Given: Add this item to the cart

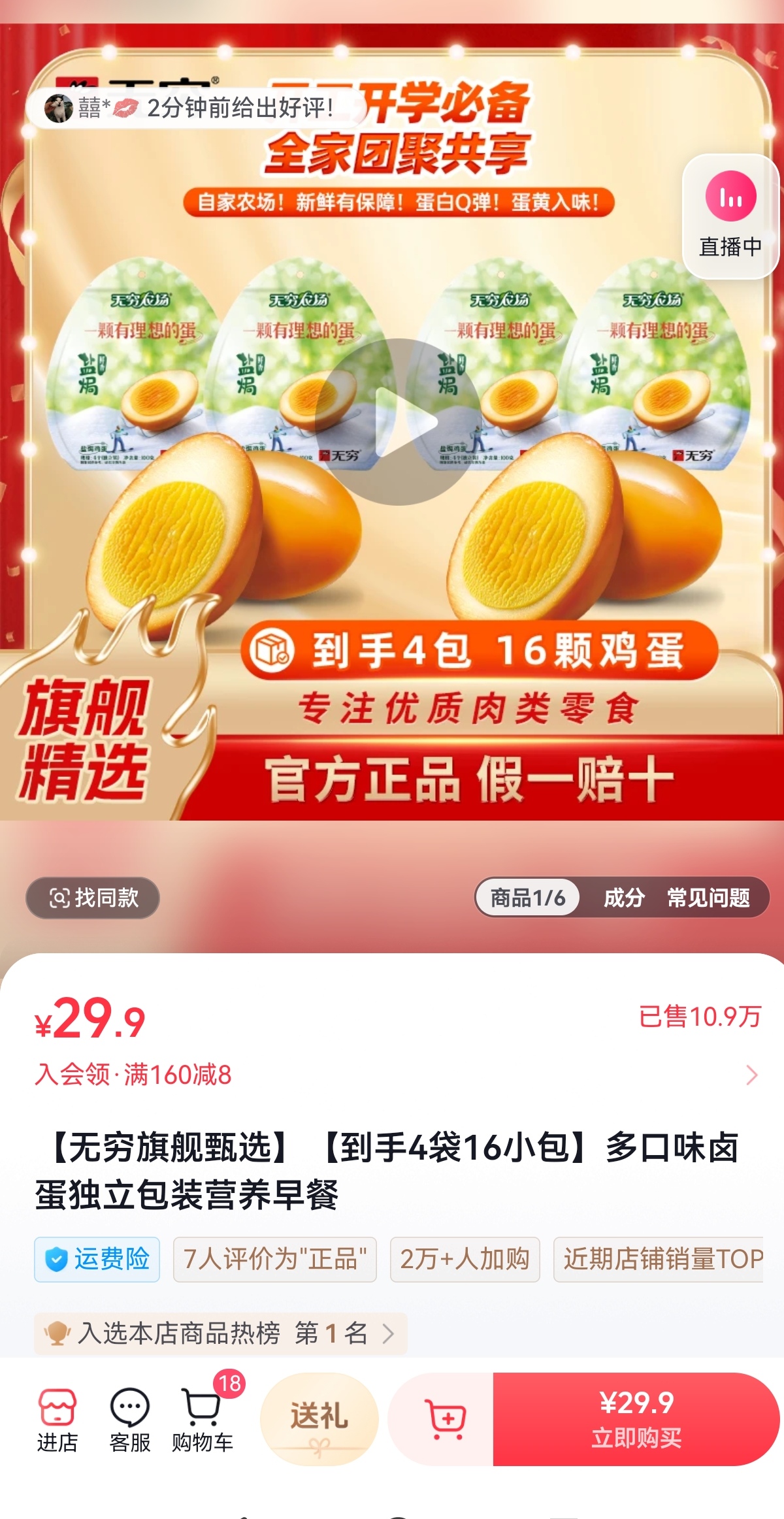Looking at the screenshot, I should pyautogui.click(x=446, y=1418).
